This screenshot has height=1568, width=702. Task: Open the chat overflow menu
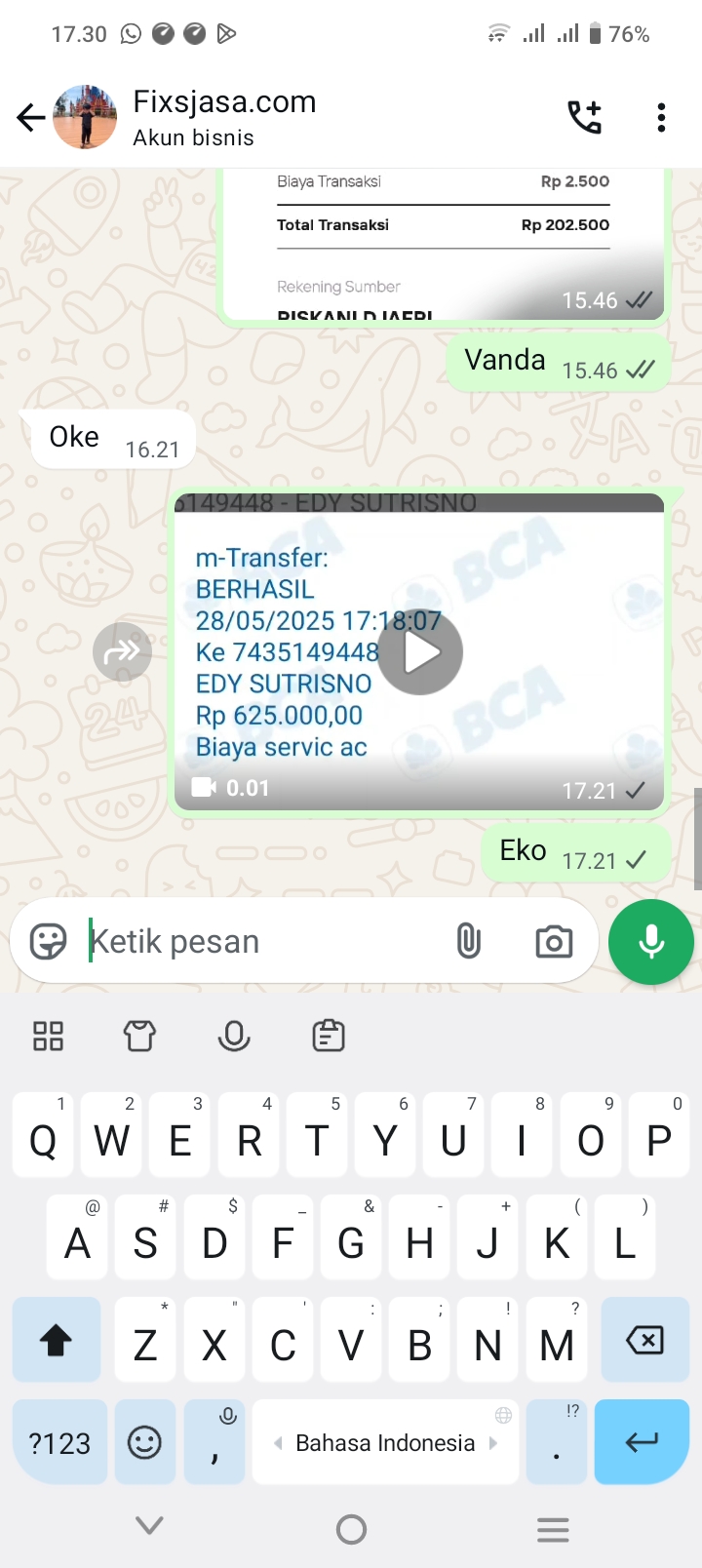(661, 118)
